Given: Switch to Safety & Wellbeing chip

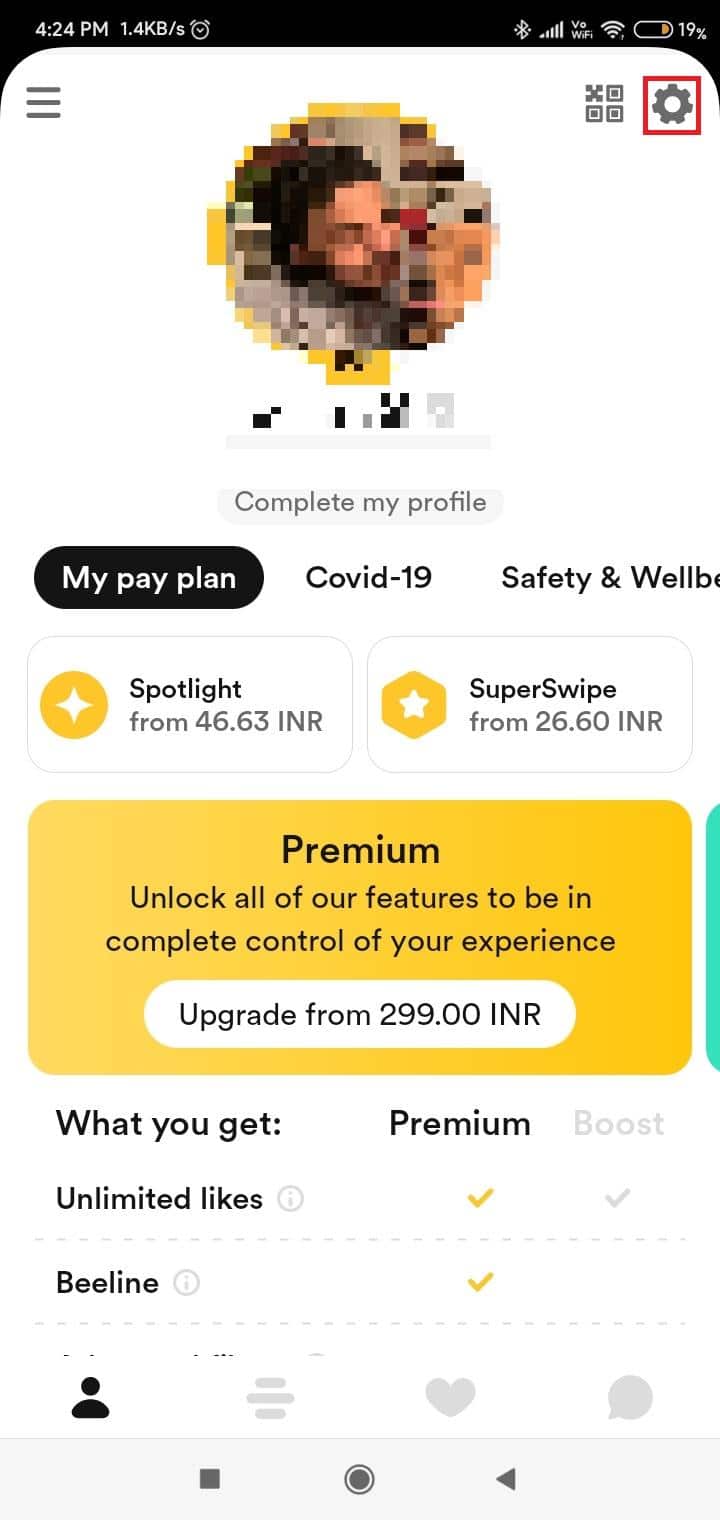Looking at the screenshot, I should tap(610, 578).
